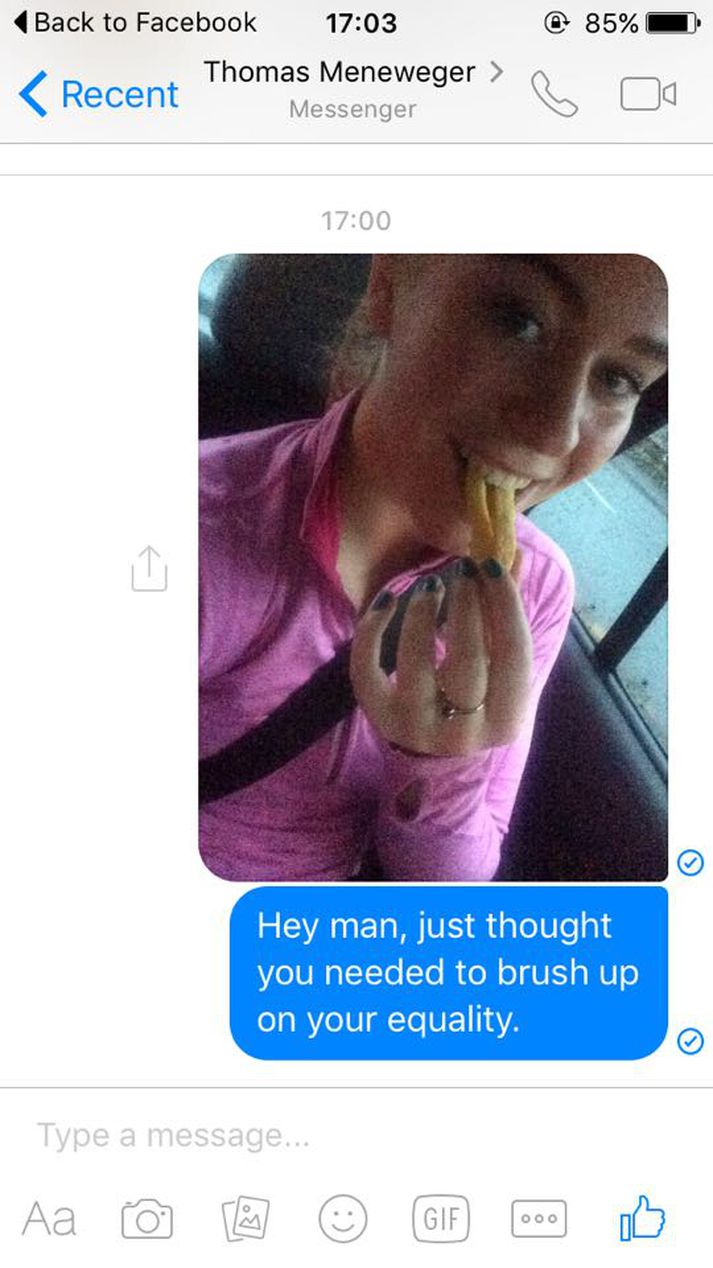Open the GIF search
Viewport: 713px width, 1268px height.
[x=440, y=1220]
